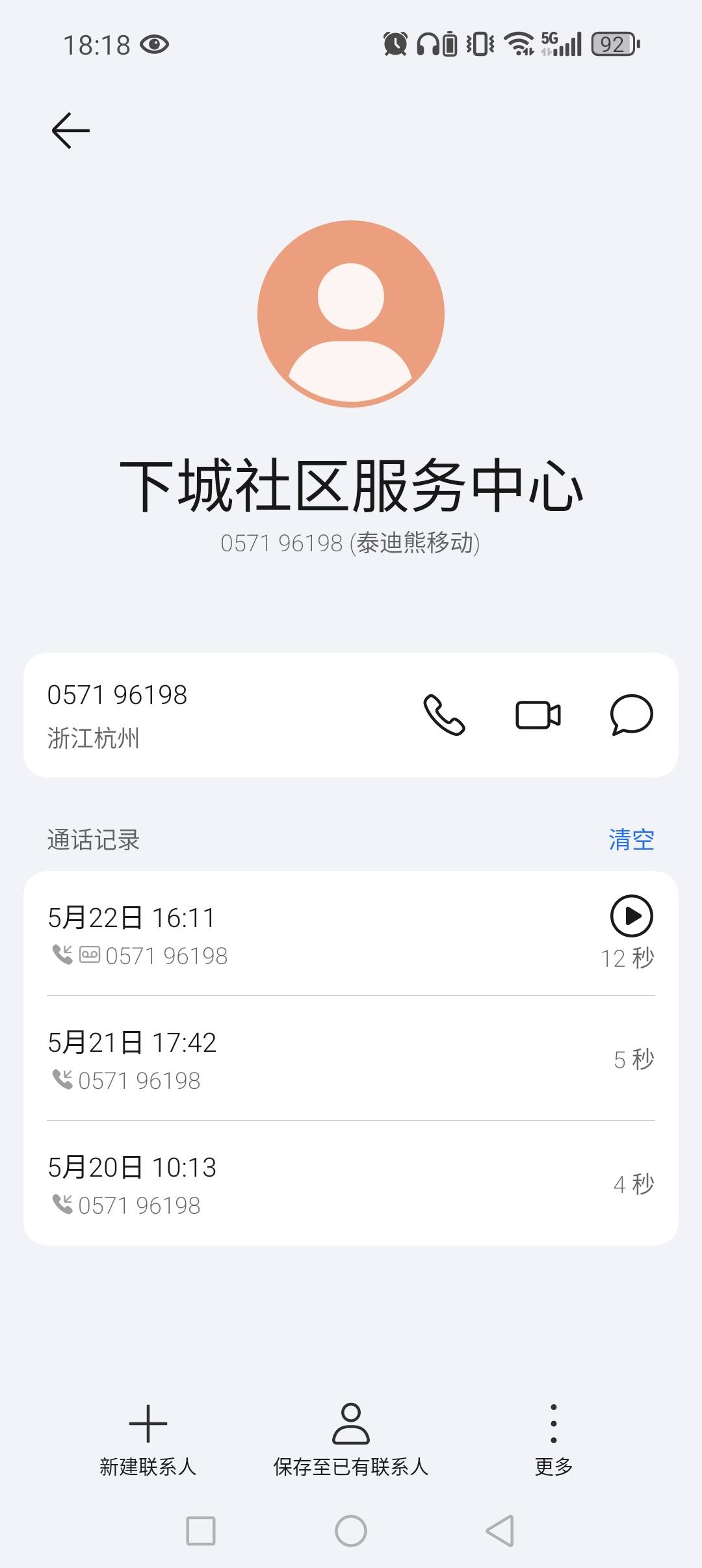Play the recording from 5月22日 16:11
Viewport: 702px width, 1568px height.
click(x=631, y=916)
